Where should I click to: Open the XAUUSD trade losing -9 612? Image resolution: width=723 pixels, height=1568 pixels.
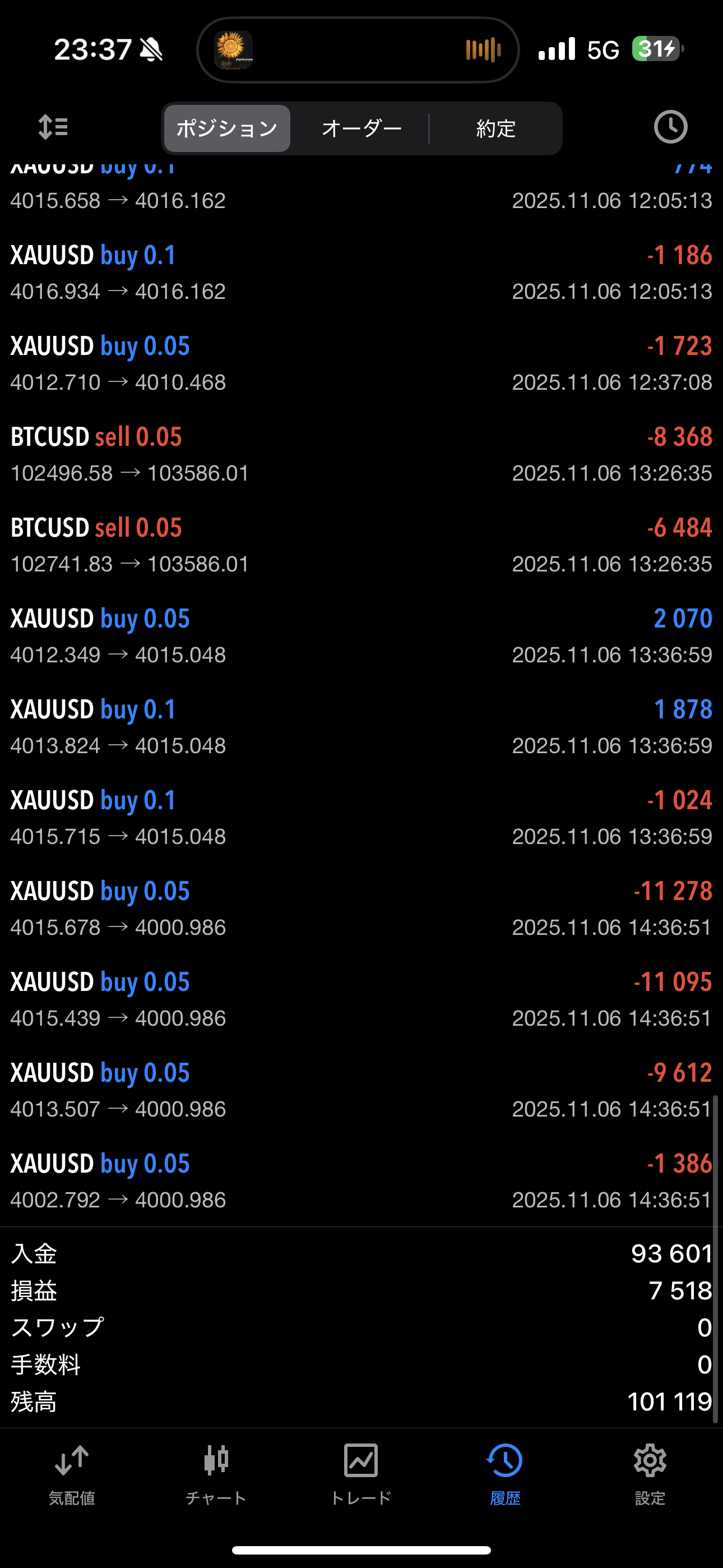(x=361, y=1090)
